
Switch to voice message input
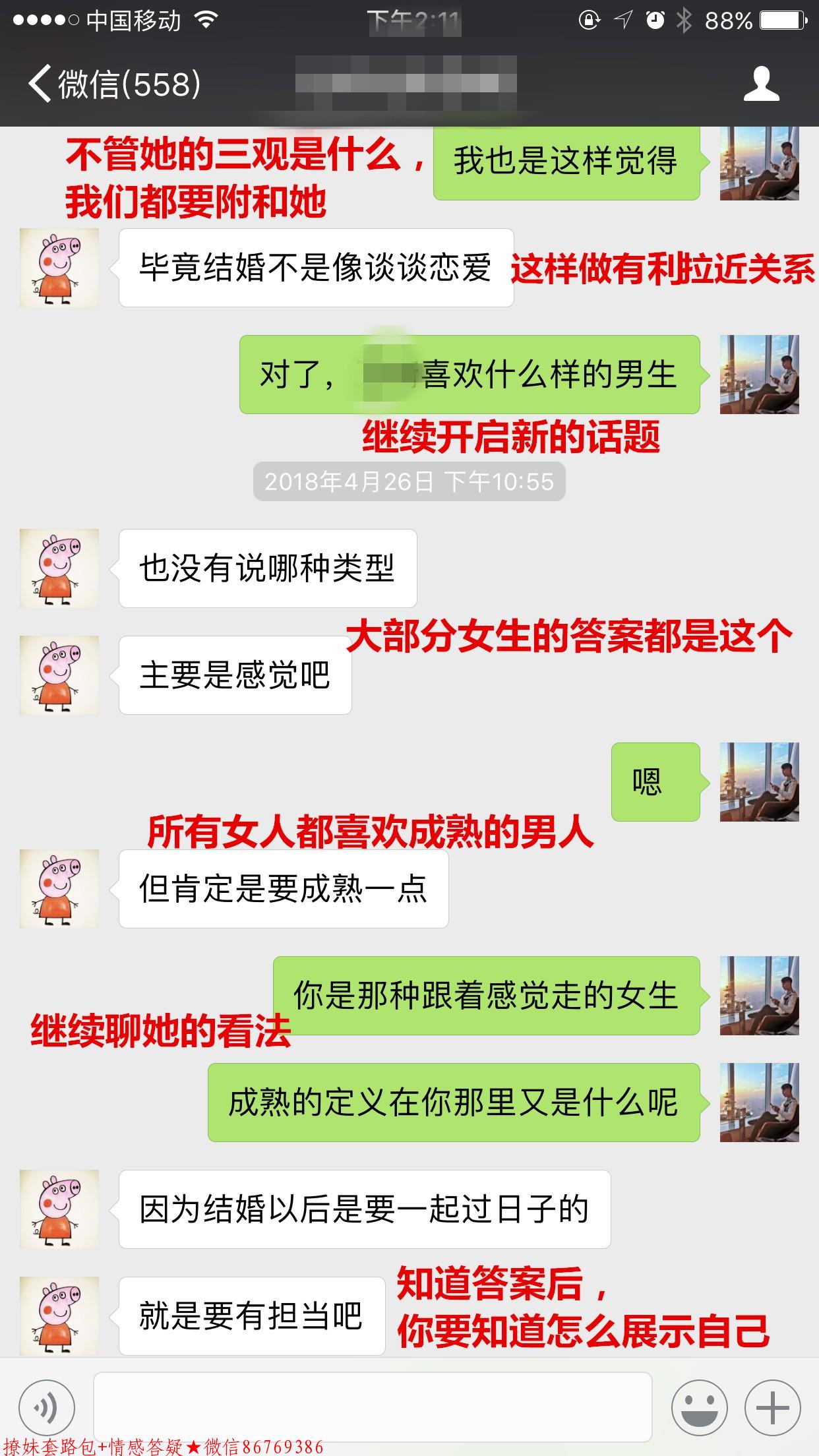pos(47,1408)
